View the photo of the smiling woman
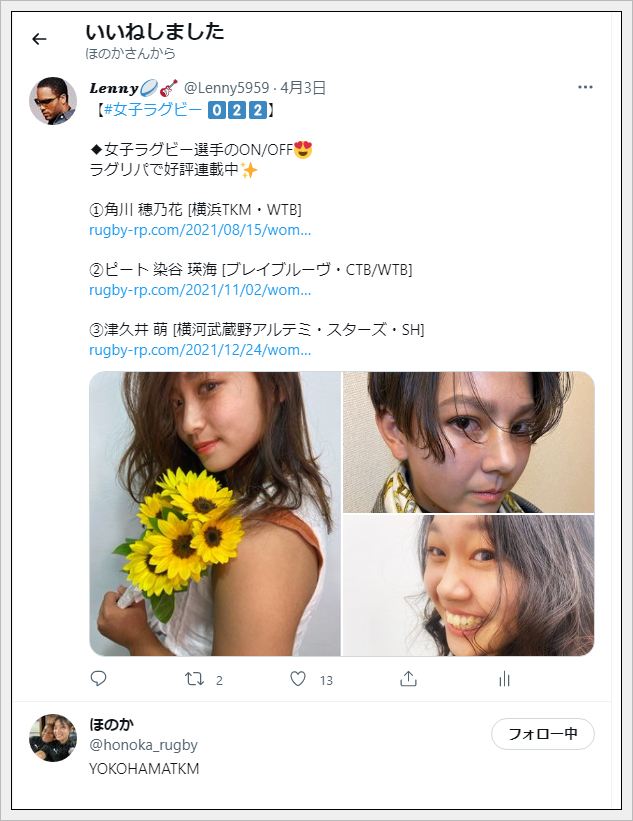The width and height of the screenshot is (633, 821). (x=468, y=586)
